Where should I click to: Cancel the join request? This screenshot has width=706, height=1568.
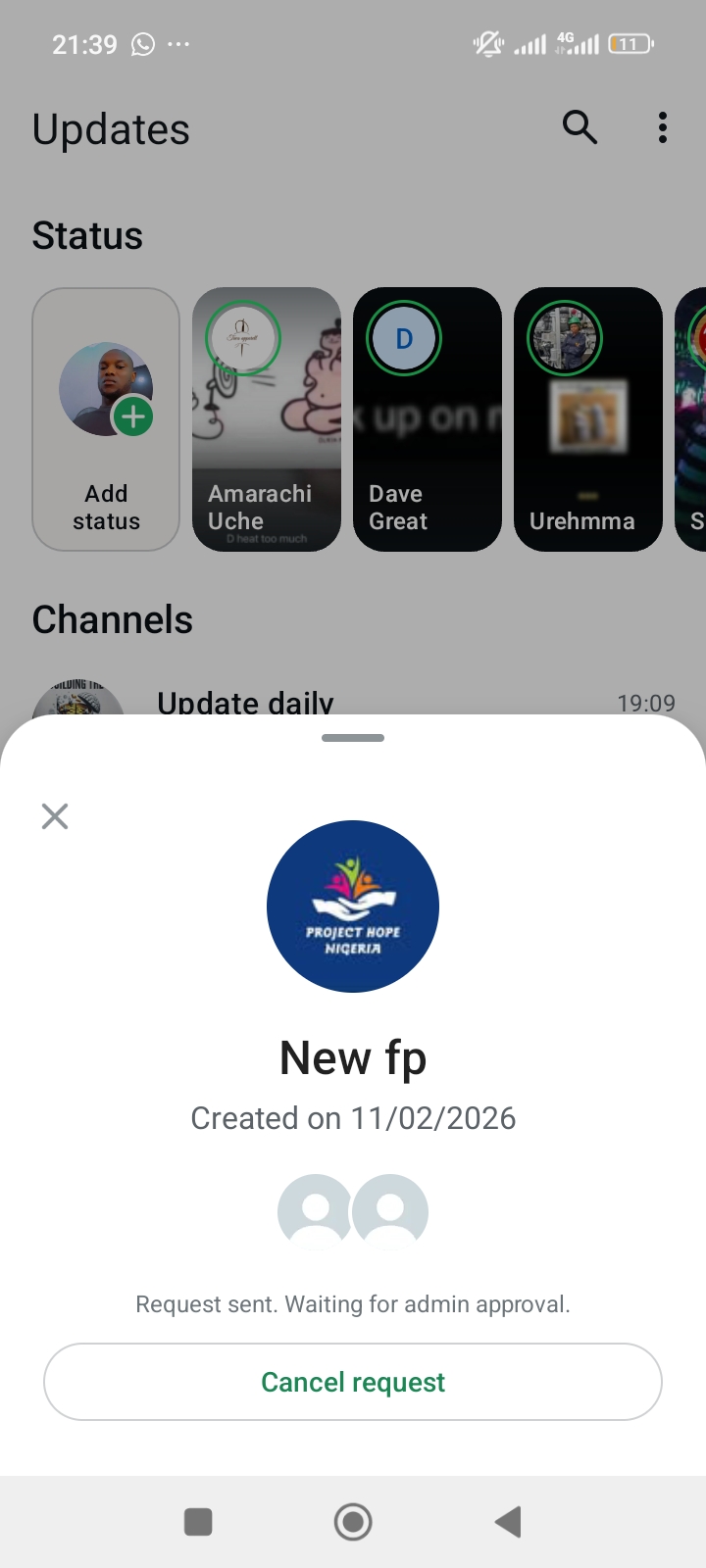tap(353, 1382)
